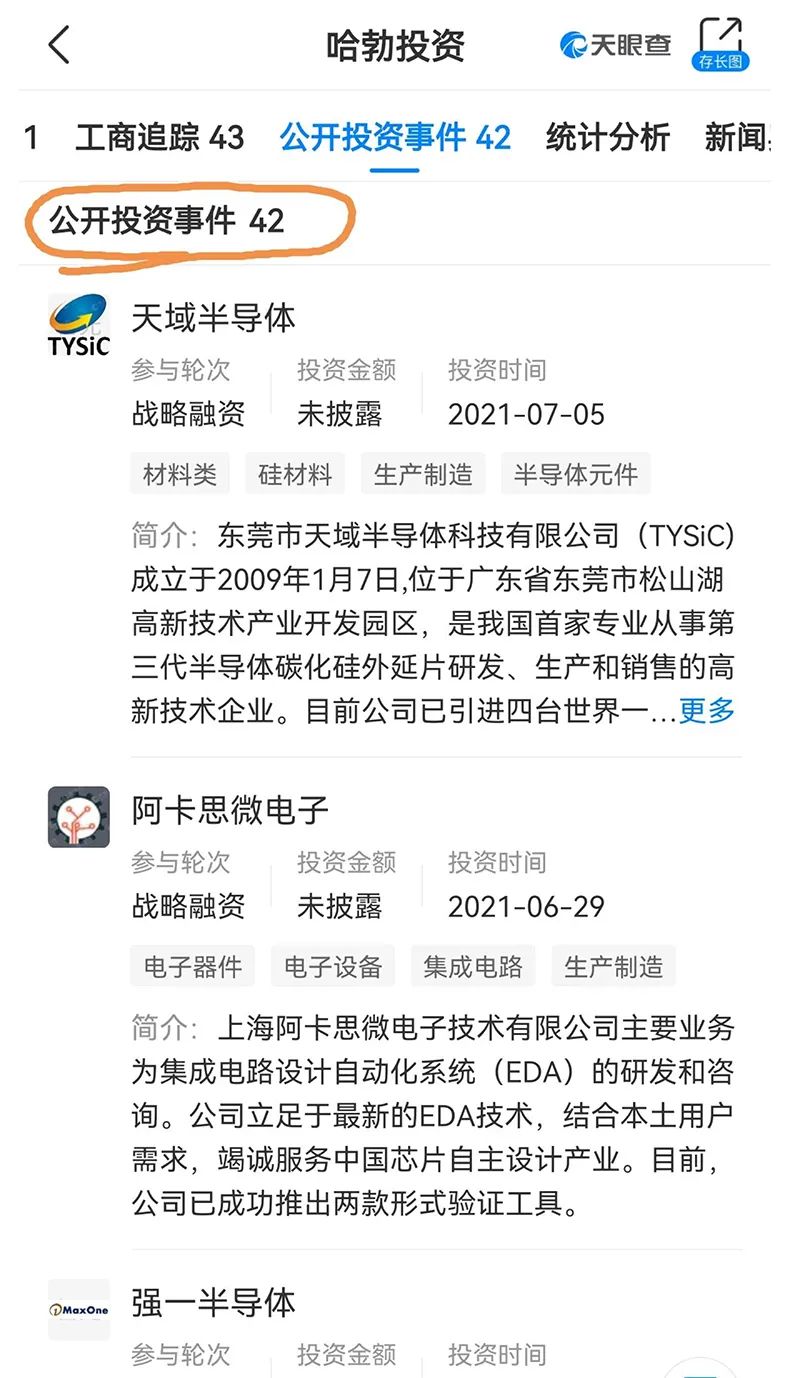Switch to the 统计分析 tab

click(607, 137)
